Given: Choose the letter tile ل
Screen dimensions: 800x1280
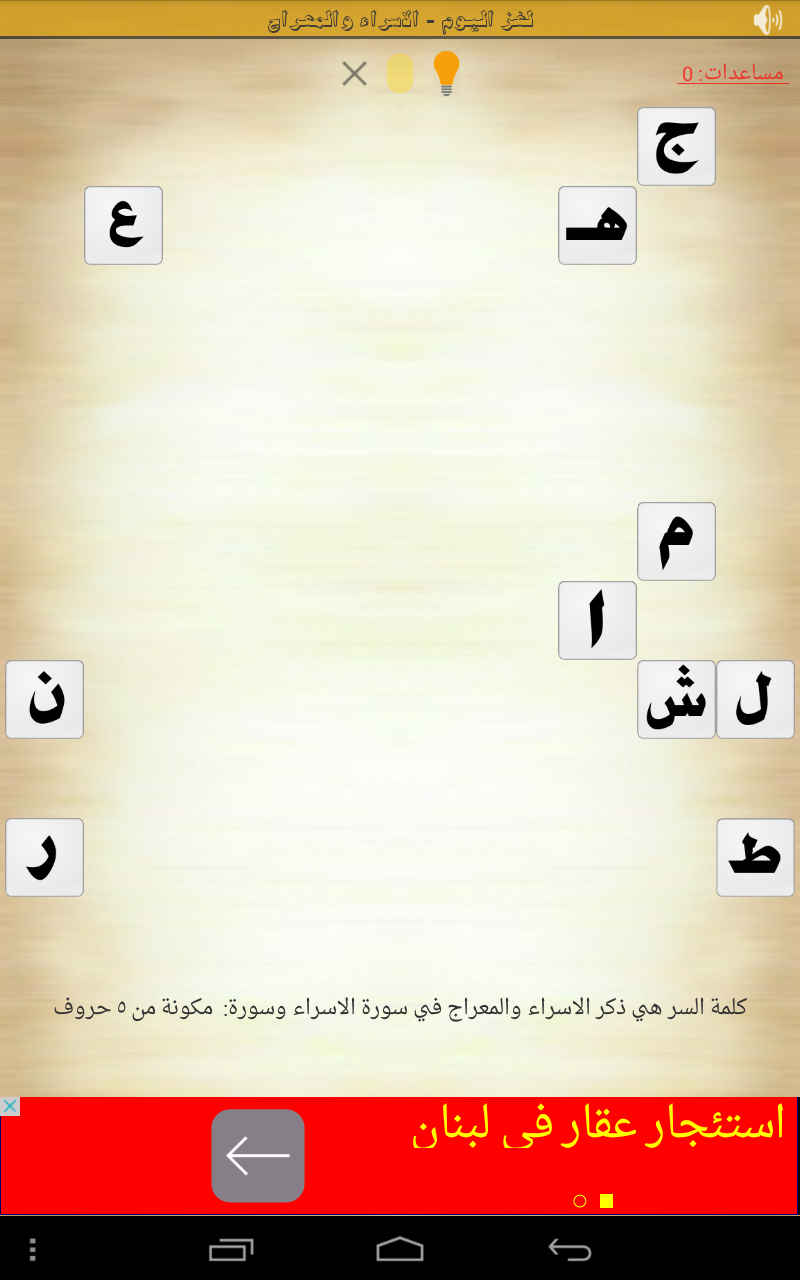Looking at the screenshot, I should (x=755, y=699).
